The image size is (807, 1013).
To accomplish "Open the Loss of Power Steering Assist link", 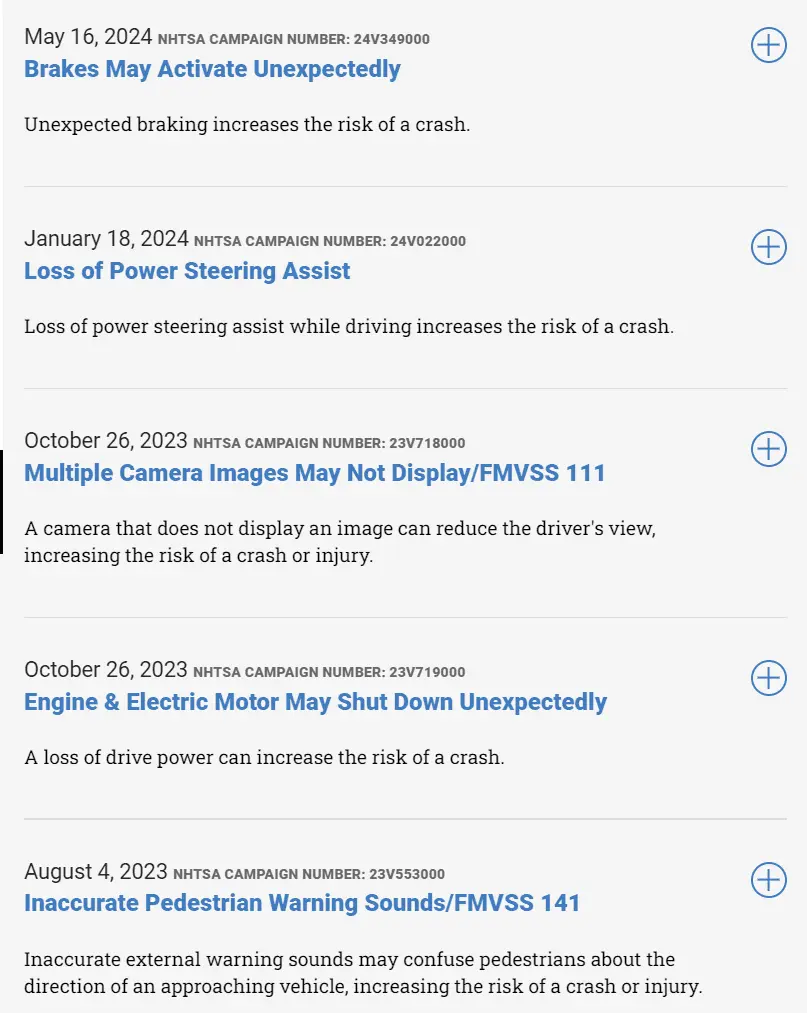I will coord(187,271).
